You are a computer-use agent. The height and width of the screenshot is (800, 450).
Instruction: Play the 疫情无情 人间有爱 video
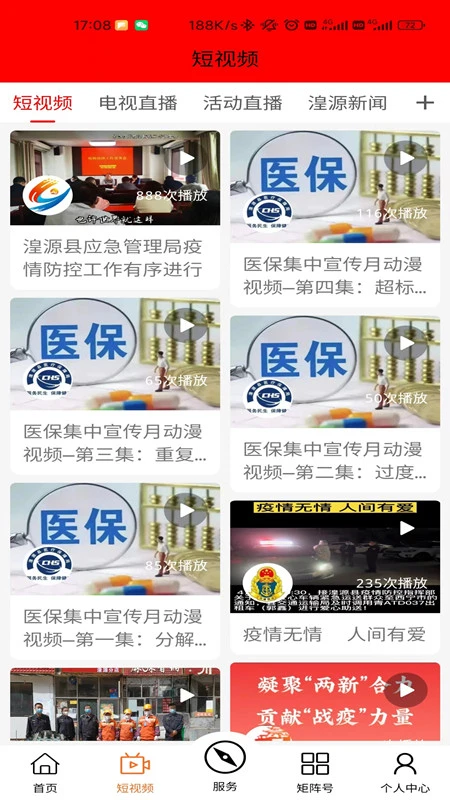coord(335,577)
